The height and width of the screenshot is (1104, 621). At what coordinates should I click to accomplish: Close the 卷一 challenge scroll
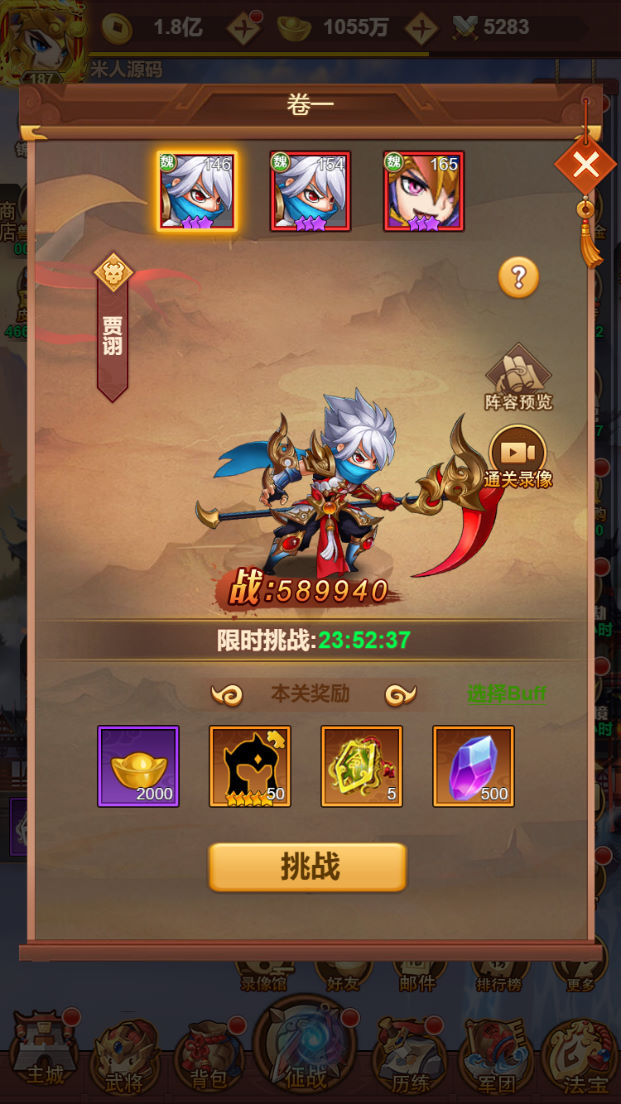tap(585, 166)
